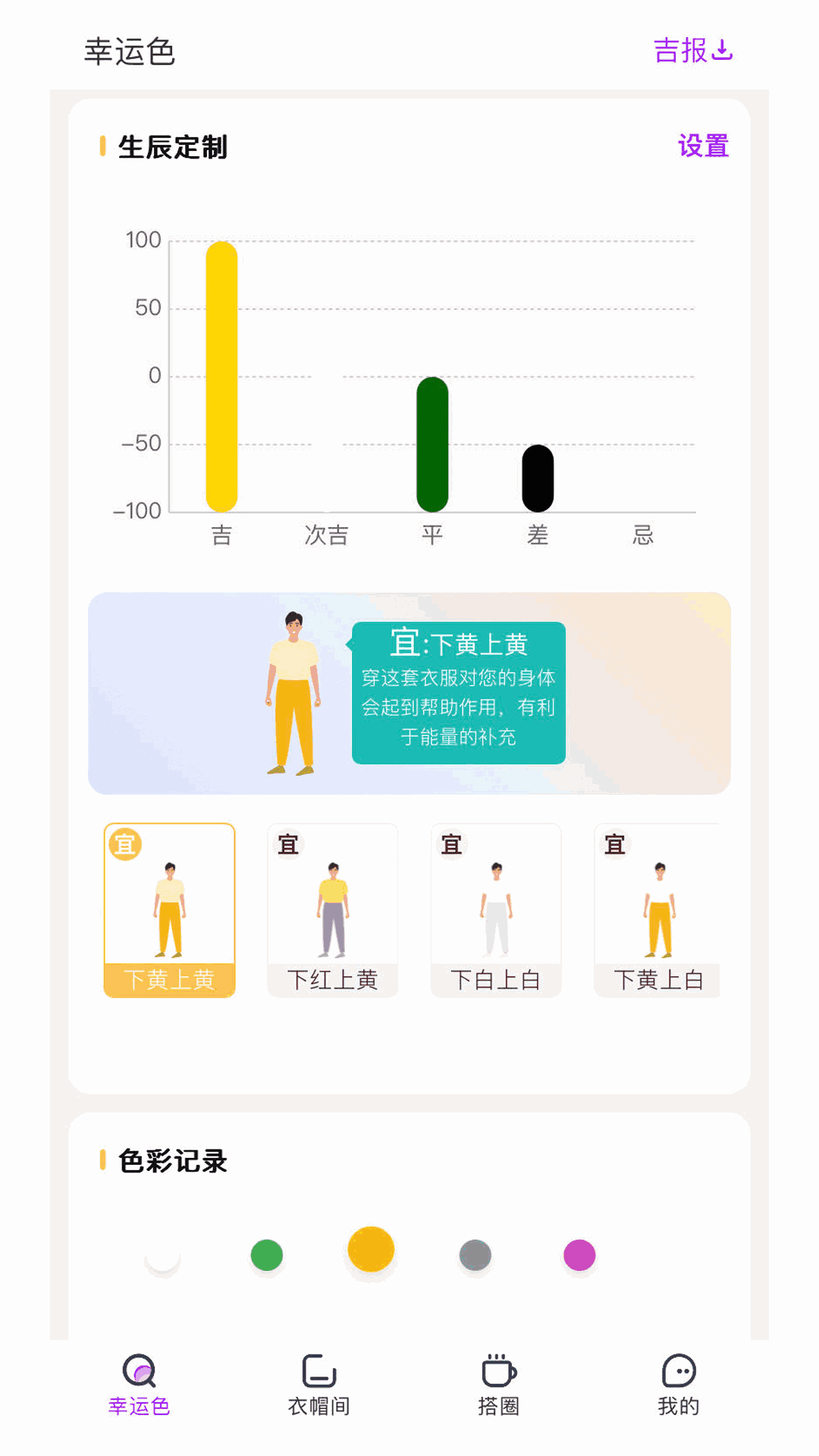Download the 吉报 report
819x1456 pixels.
(693, 51)
